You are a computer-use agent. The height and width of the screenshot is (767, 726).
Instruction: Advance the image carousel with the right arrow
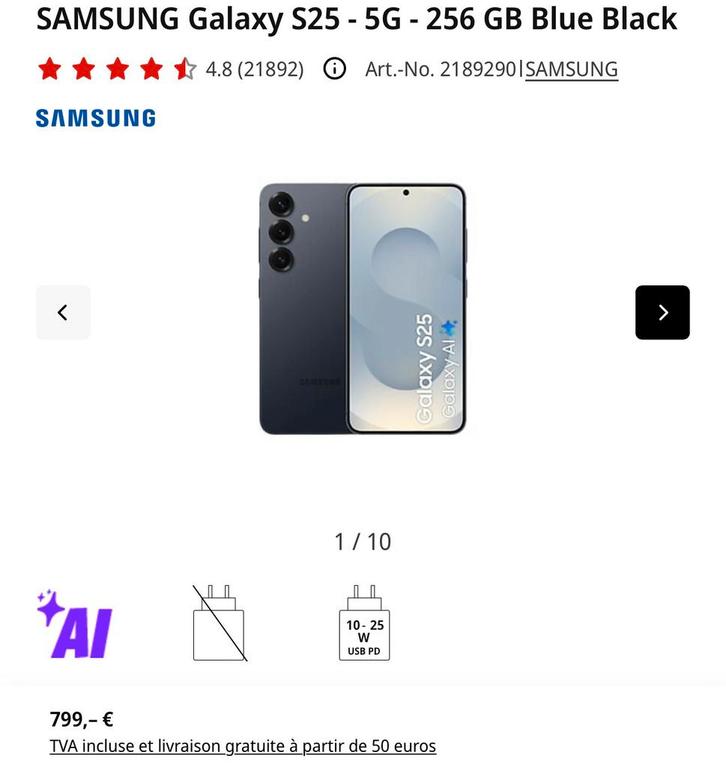coord(662,312)
